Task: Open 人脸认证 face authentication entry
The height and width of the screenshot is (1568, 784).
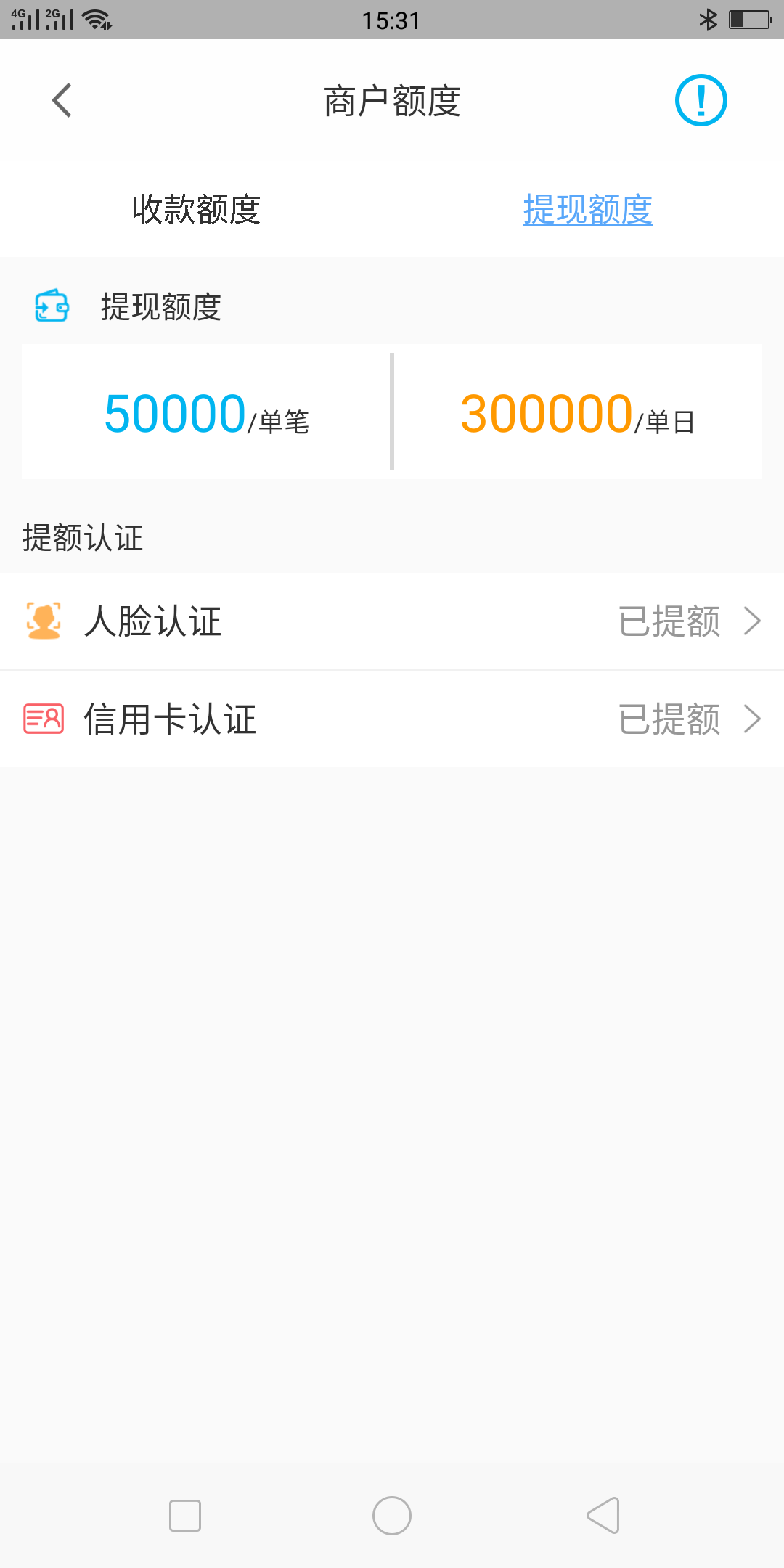Action: pos(154,622)
